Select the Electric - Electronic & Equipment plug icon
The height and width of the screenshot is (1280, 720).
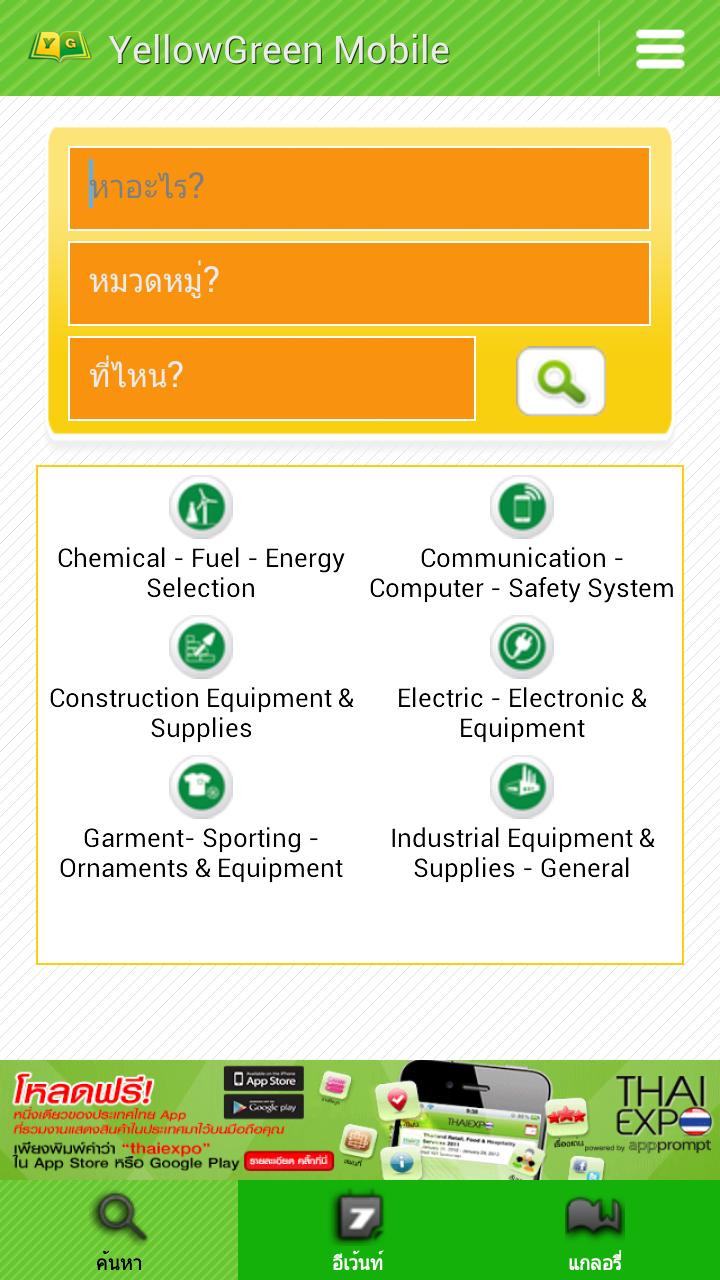coord(522,646)
